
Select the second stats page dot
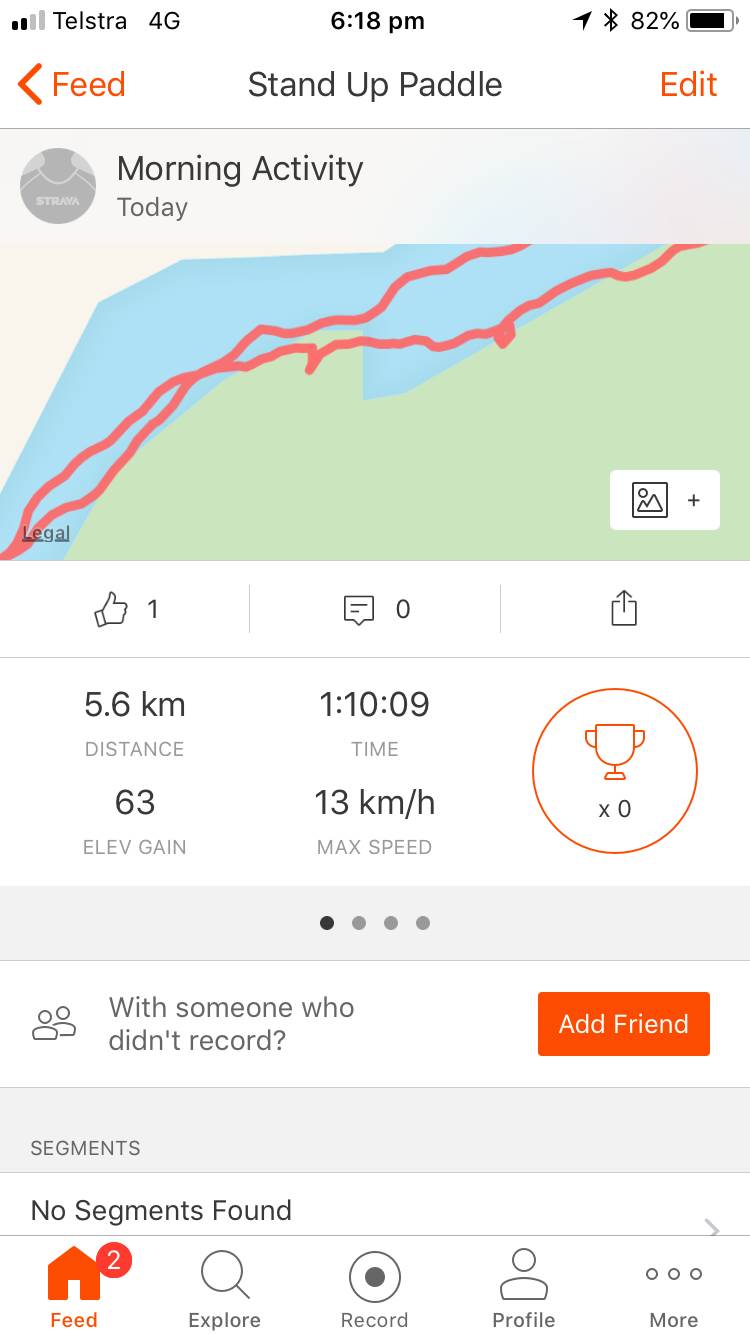point(359,923)
